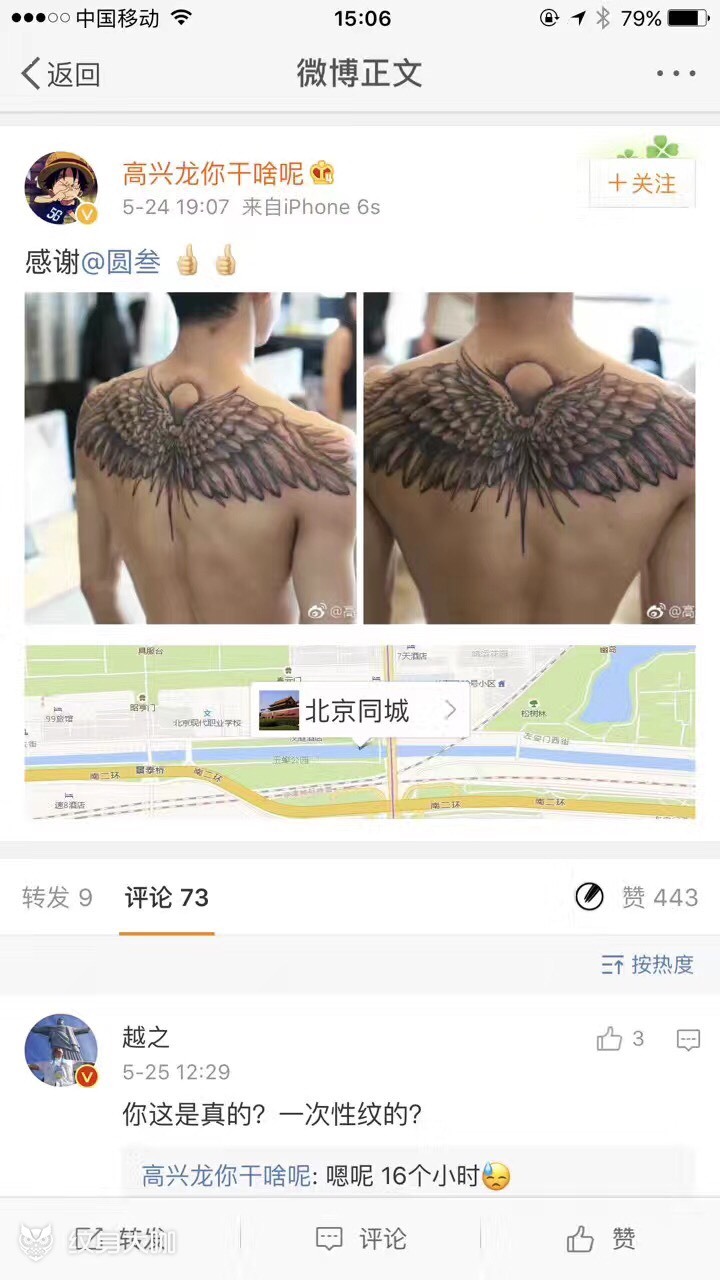Open the three-dot overflow menu
720x1280 pixels.
tap(676, 74)
